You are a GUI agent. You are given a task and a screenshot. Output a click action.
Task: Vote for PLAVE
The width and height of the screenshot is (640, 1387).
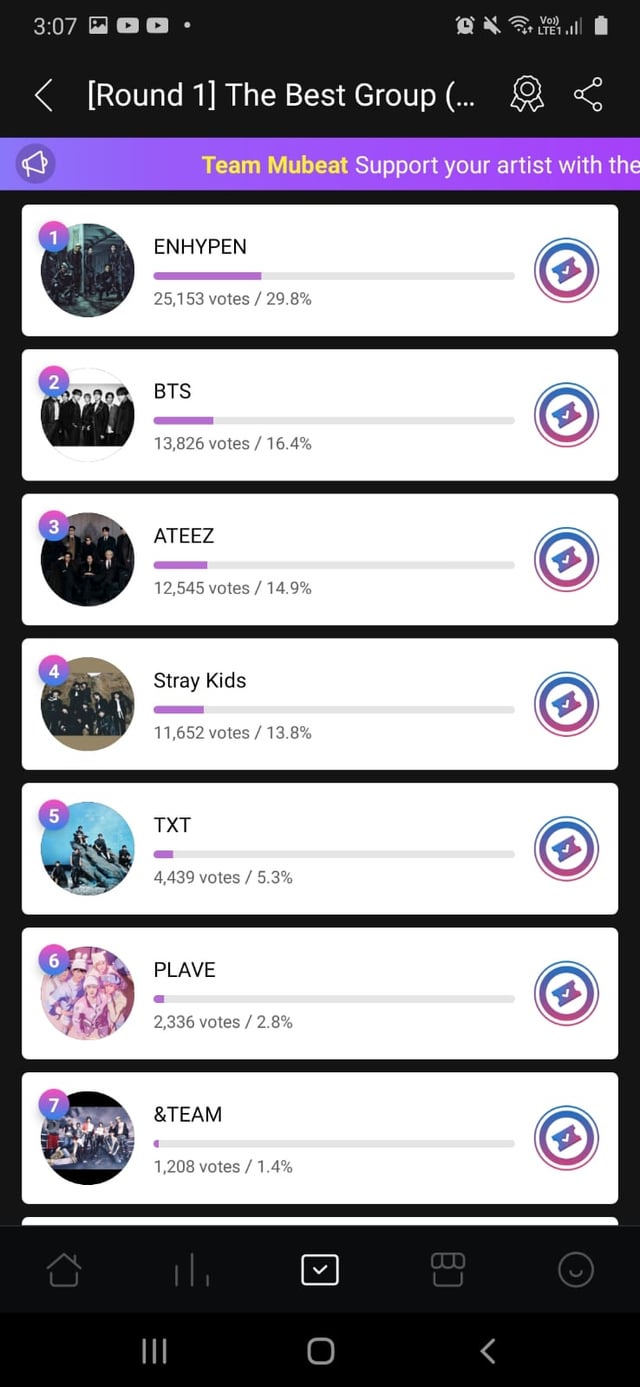(566, 993)
